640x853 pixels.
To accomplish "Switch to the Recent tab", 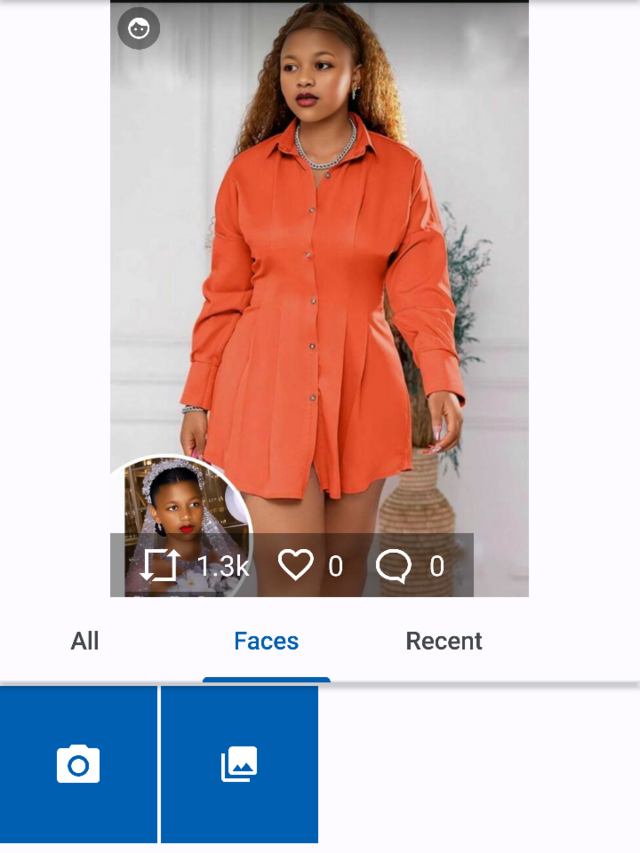I will pos(443,641).
